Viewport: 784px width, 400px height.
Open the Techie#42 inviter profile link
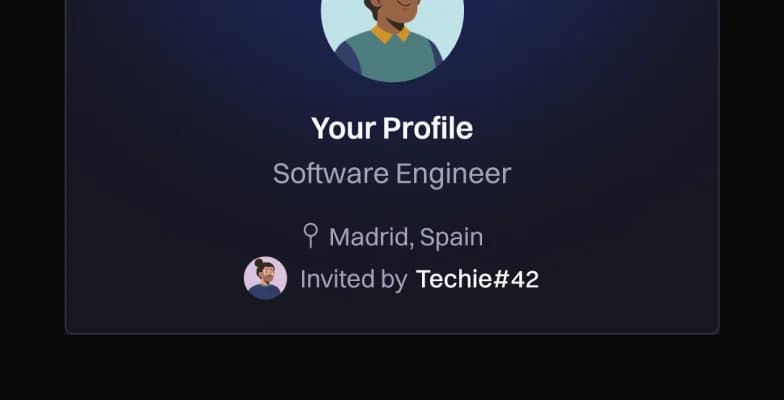[477, 279]
